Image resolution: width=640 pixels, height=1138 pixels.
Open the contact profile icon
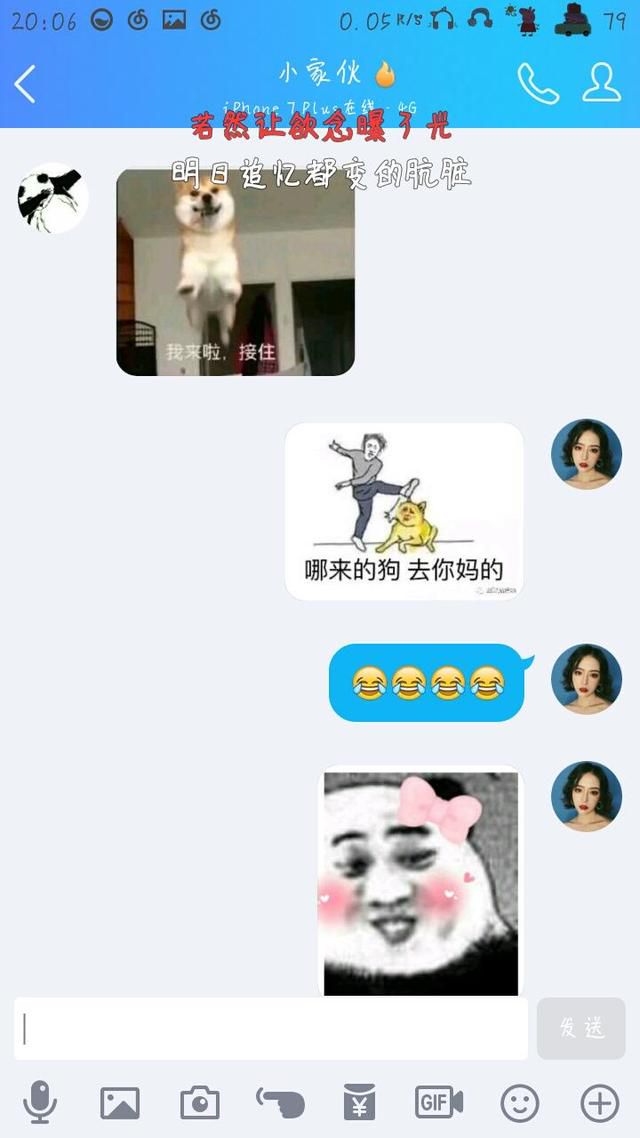click(x=602, y=83)
